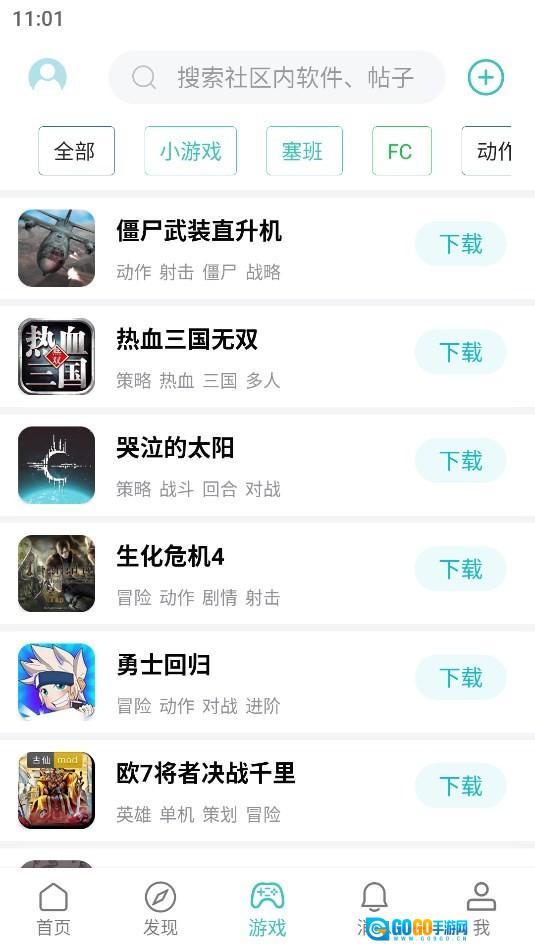Select the FC category chip

pos(402,151)
